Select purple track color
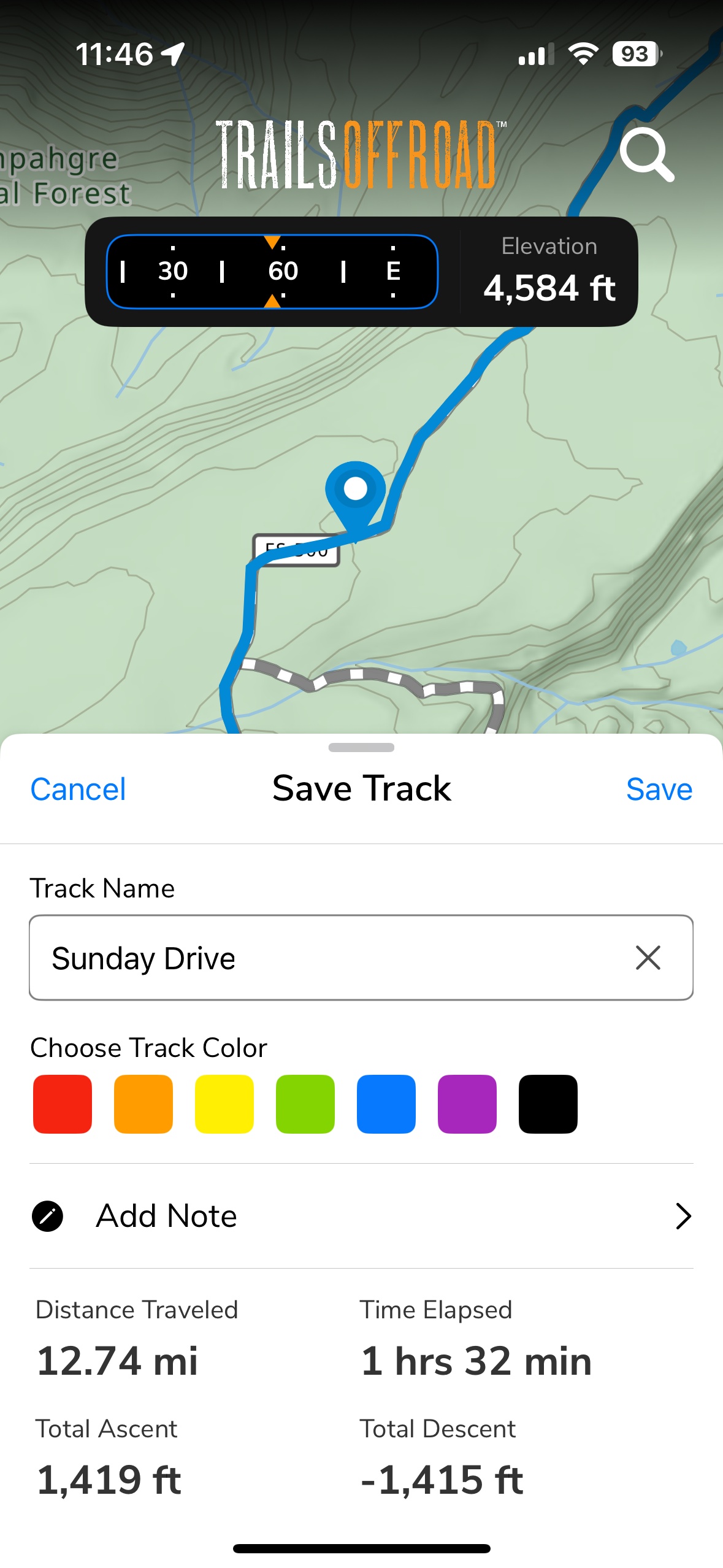The height and width of the screenshot is (1568, 723). 467,1104
